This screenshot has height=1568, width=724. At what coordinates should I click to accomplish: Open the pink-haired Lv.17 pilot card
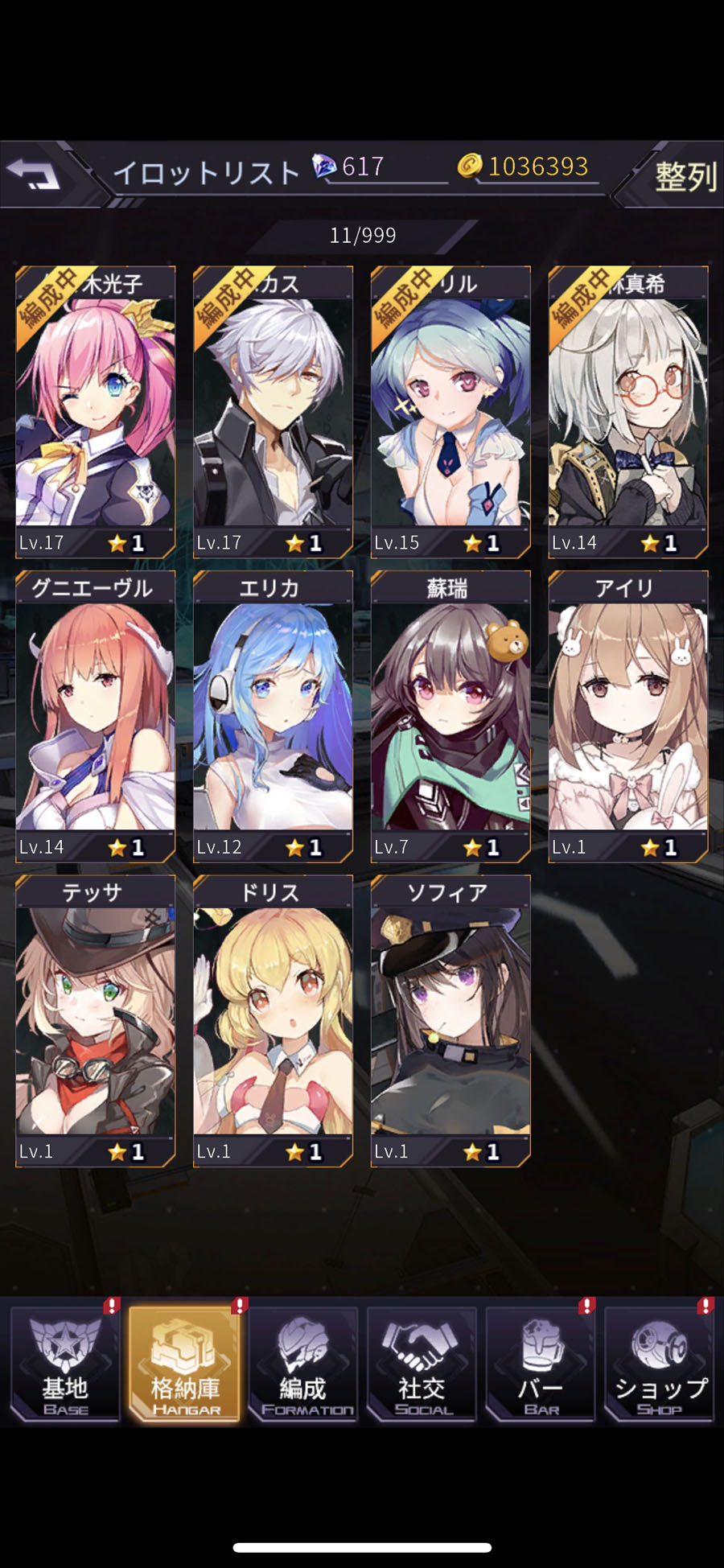95,412
